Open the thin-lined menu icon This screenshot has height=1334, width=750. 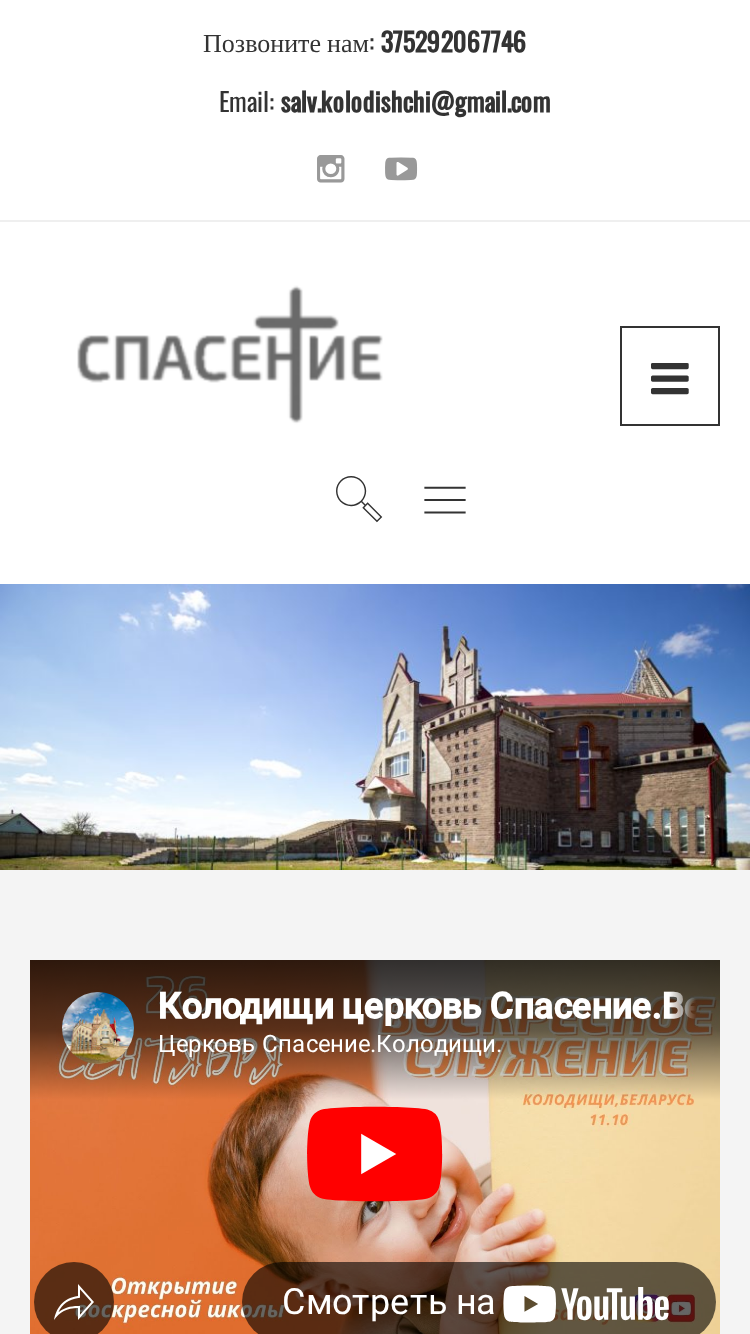coord(445,499)
